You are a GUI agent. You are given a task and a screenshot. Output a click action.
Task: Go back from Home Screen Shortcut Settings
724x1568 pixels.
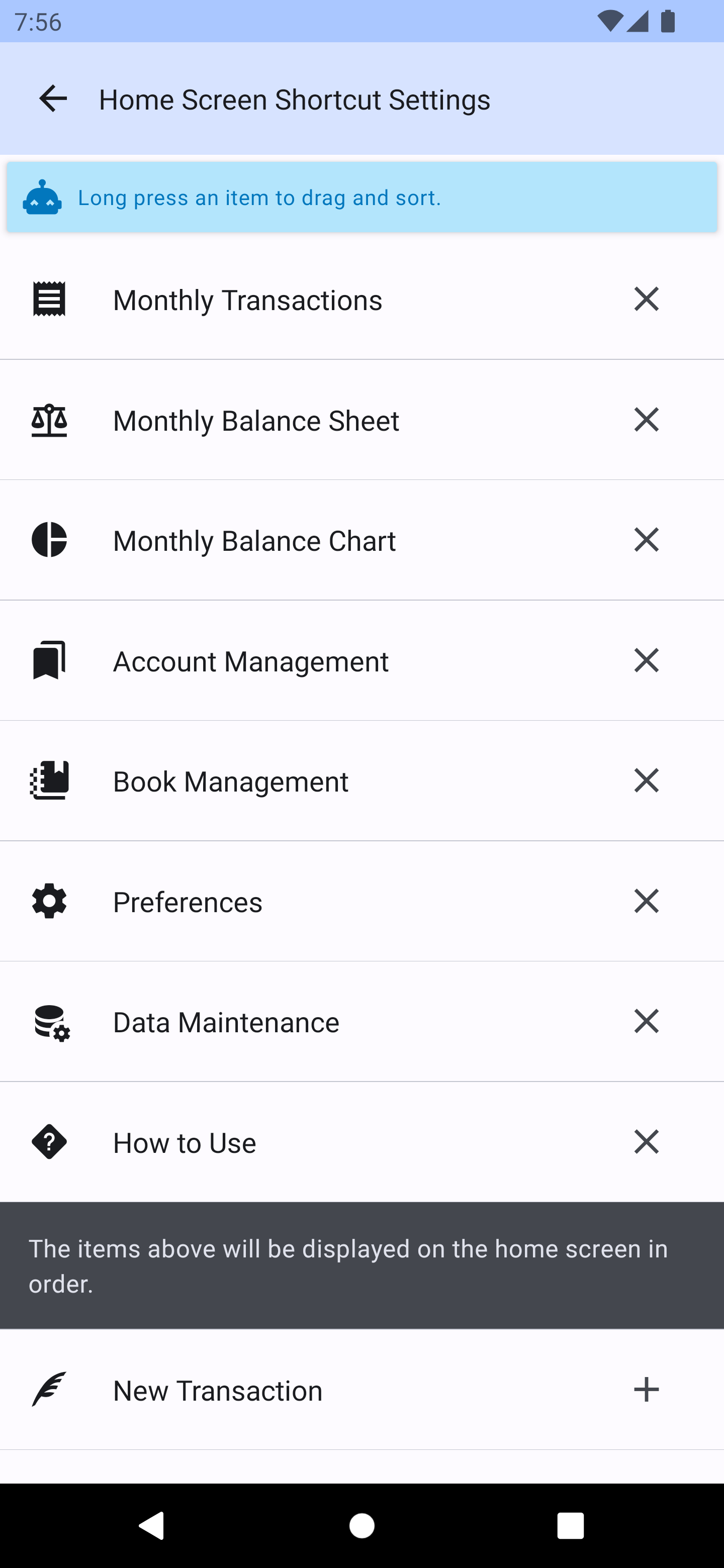[53, 99]
